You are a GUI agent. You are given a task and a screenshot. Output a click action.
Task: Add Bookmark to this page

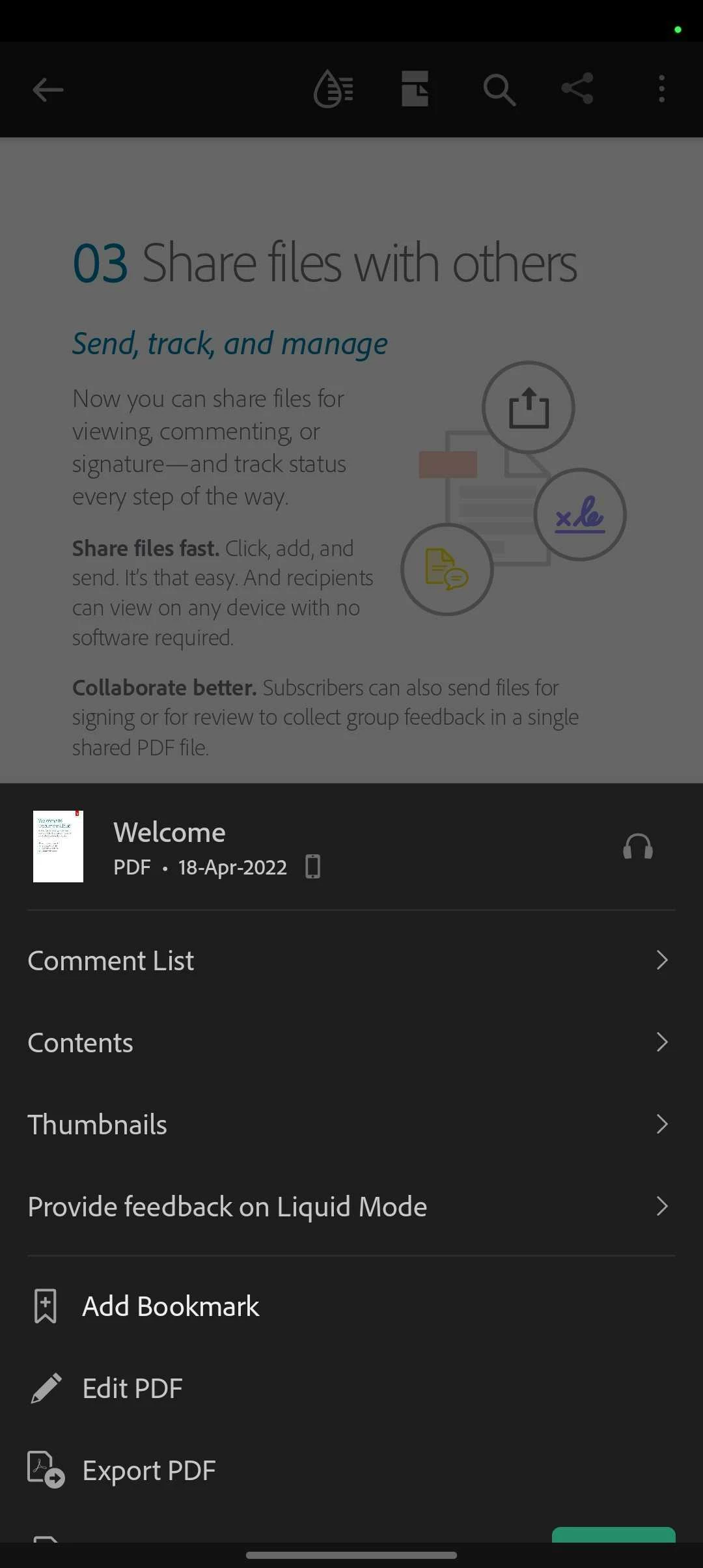(x=171, y=1306)
